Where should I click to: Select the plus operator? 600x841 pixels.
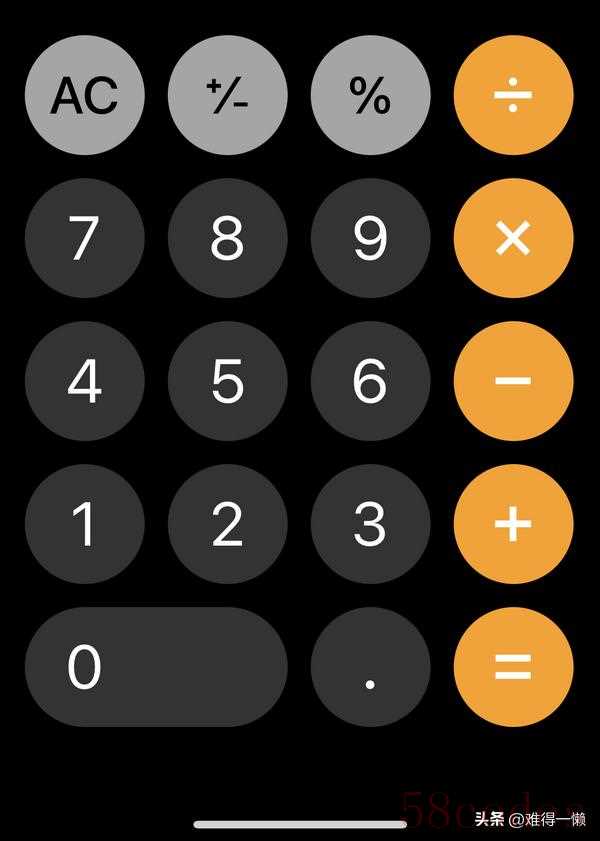(x=514, y=524)
